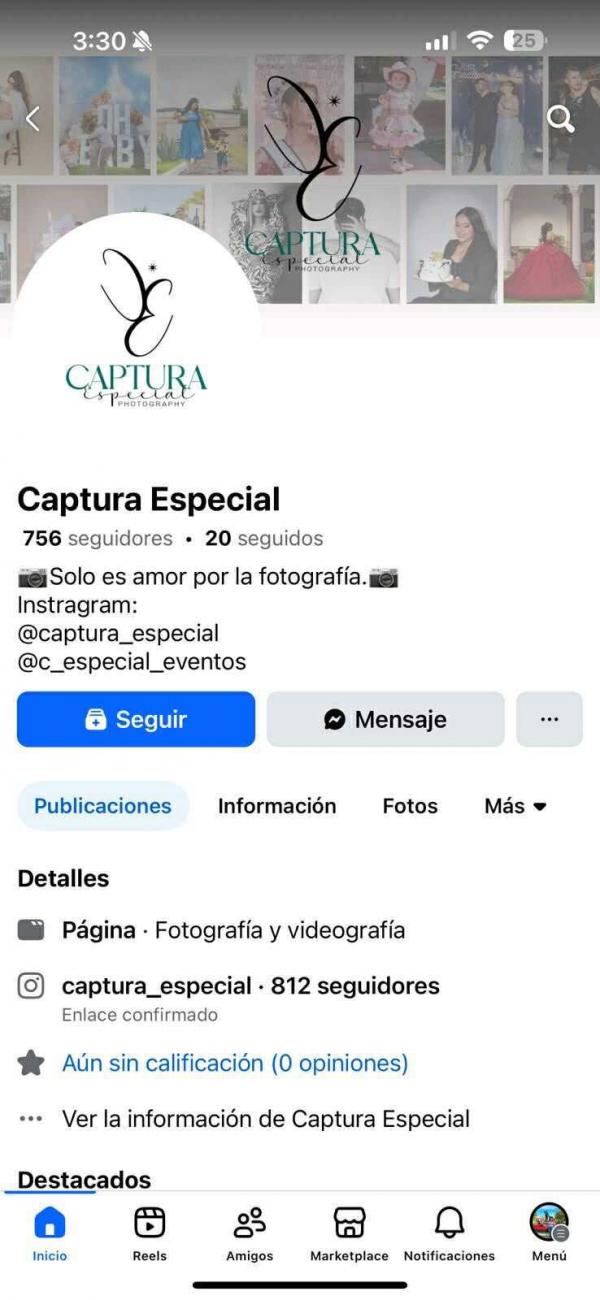The image size is (600, 1300).
Task: Switch to the Información tab
Action: [277, 806]
